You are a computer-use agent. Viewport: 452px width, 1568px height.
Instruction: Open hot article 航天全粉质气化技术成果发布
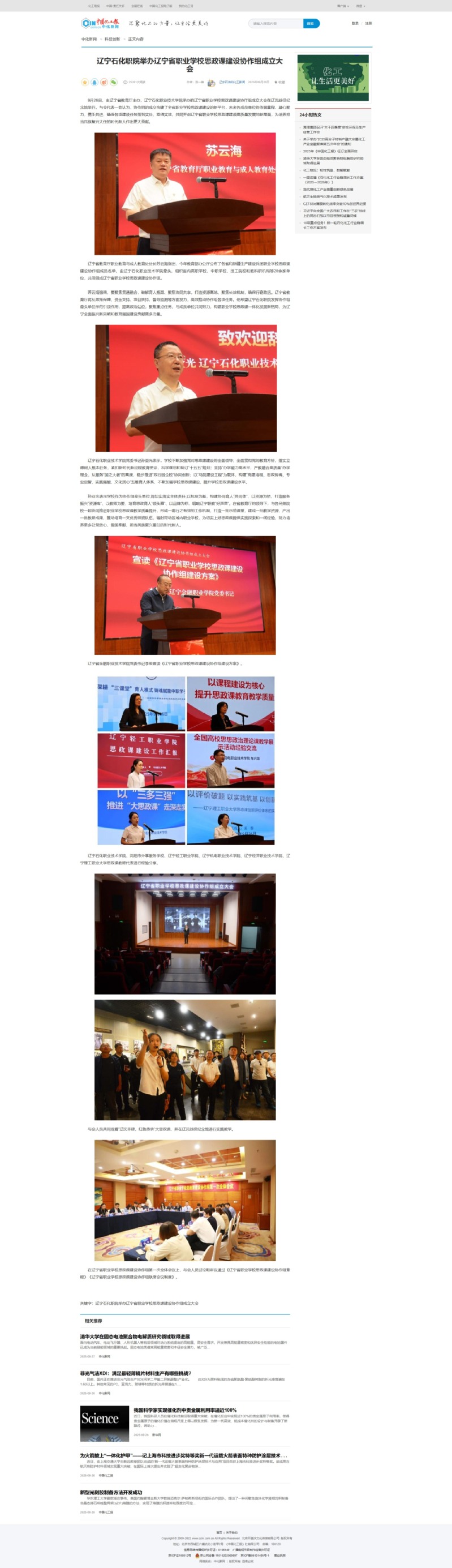[325, 196]
